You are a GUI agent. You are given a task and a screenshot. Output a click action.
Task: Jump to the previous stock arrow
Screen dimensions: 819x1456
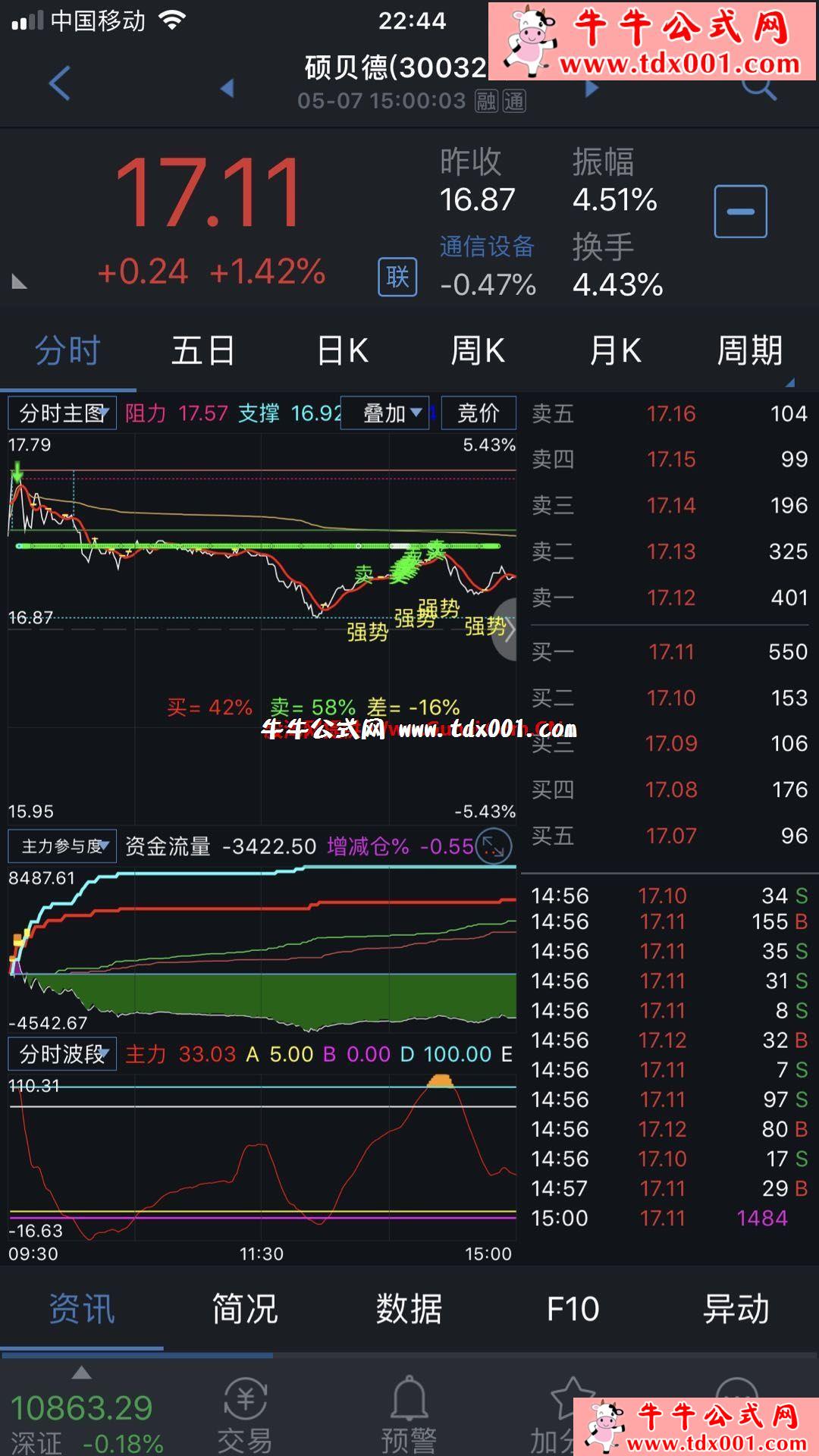pyautogui.click(x=227, y=88)
